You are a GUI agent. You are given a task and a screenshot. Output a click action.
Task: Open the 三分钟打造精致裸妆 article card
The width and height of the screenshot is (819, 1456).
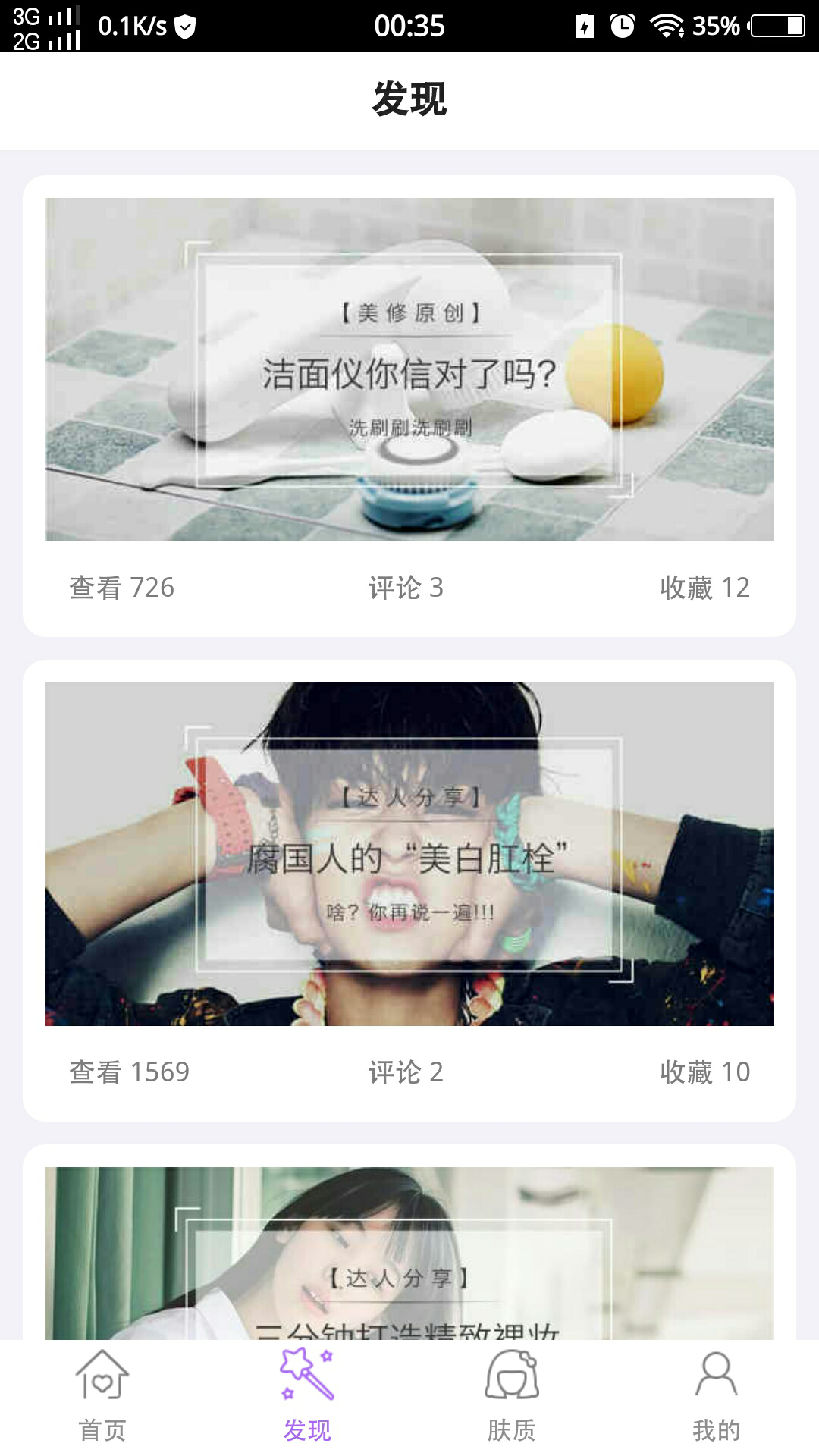coord(409,1253)
